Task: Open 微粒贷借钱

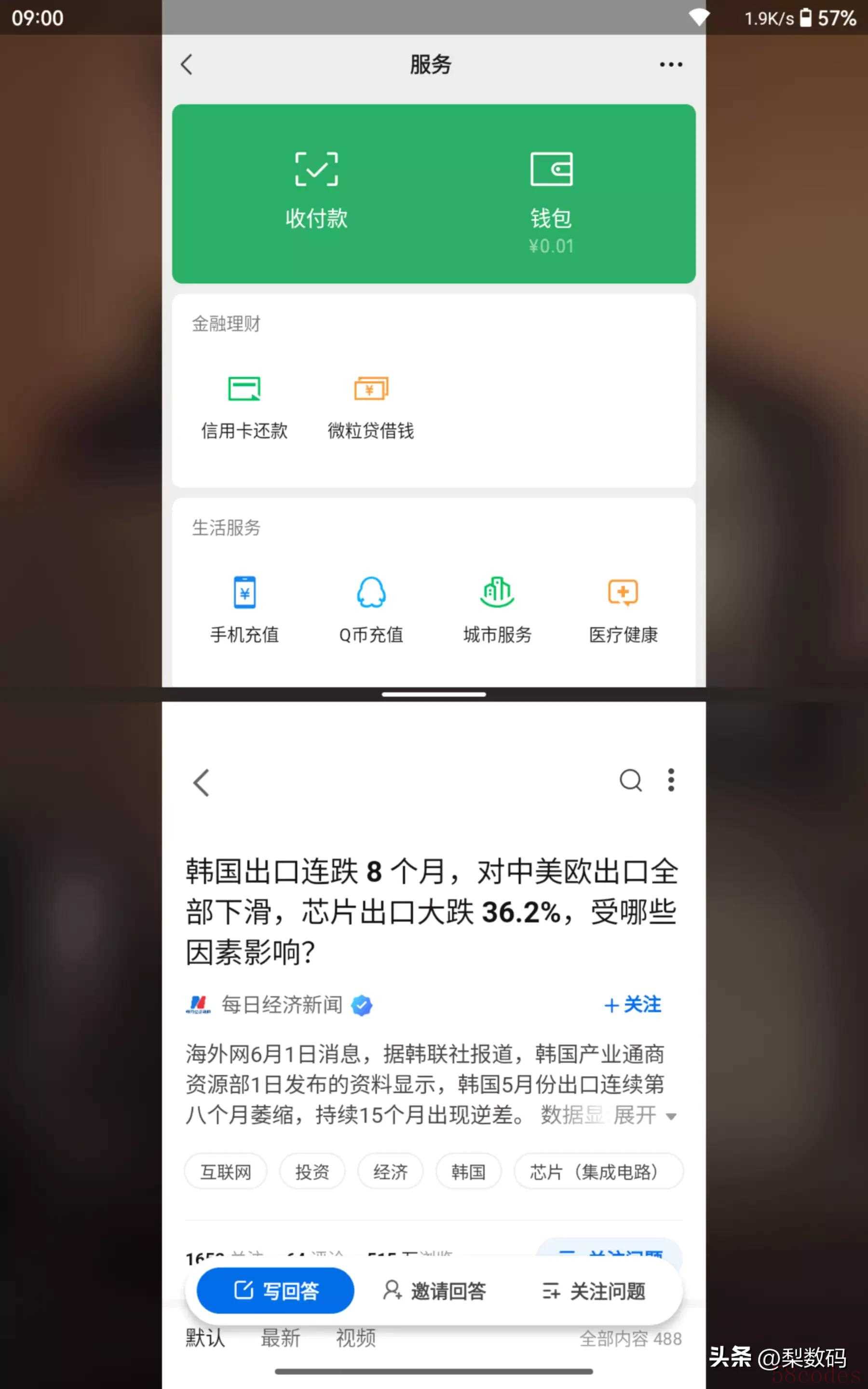Action: click(x=371, y=407)
